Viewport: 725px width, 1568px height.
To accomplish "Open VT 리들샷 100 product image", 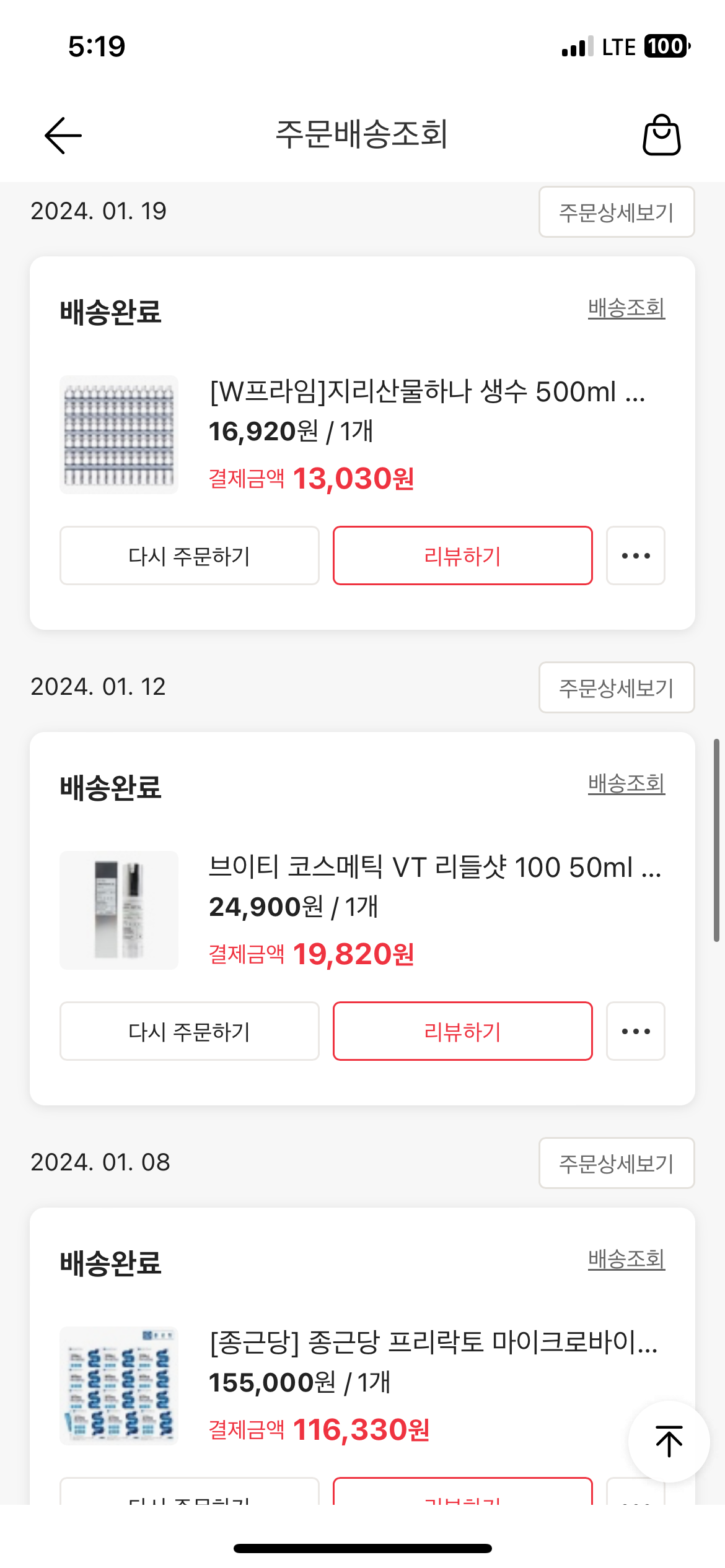I will [119, 910].
